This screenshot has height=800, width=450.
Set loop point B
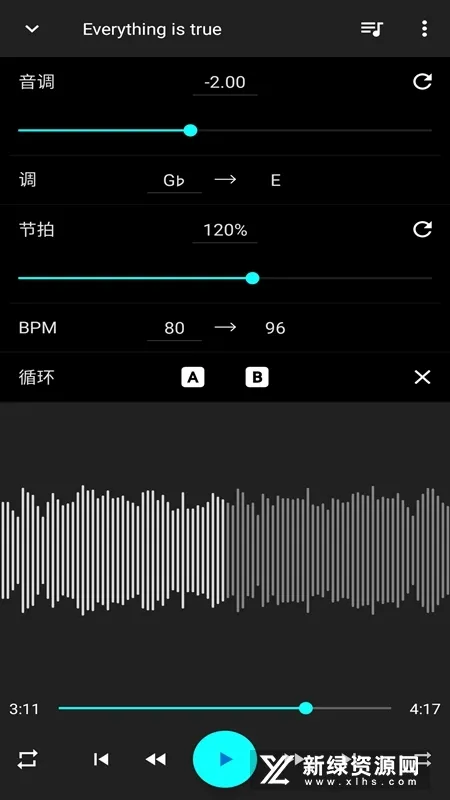point(257,378)
